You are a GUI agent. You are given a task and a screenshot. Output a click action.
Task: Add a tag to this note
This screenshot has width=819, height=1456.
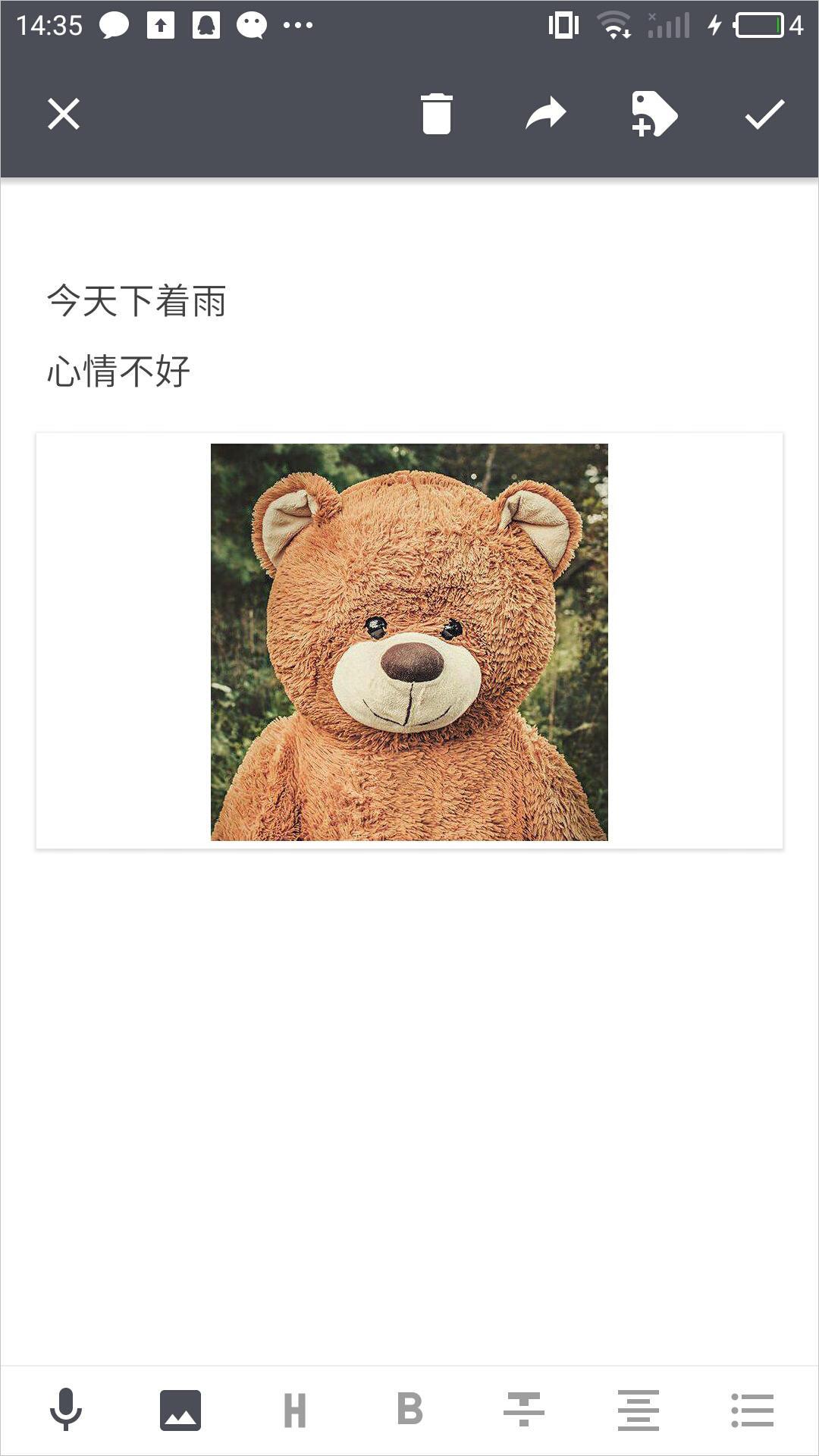(654, 115)
